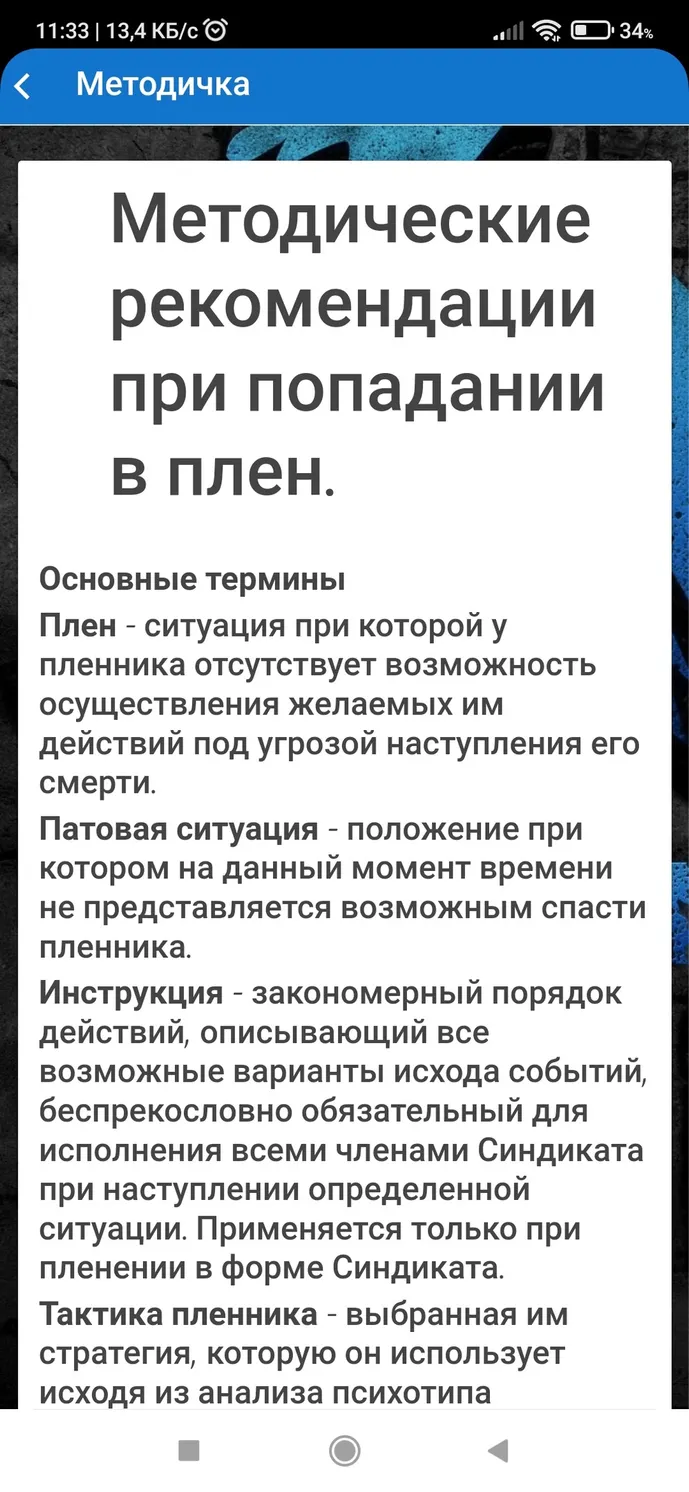Tap the system home button
The height and width of the screenshot is (1492, 689).
point(345,1450)
